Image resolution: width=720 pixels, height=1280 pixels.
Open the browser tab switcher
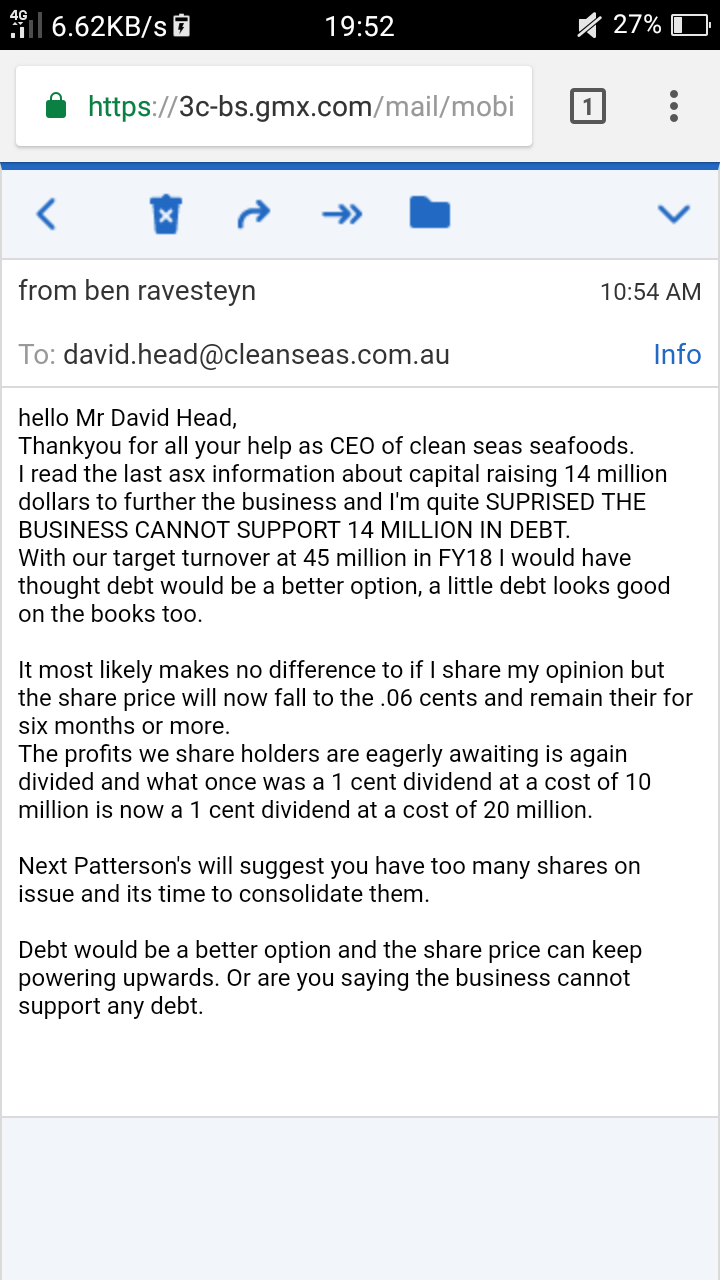click(x=588, y=106)
